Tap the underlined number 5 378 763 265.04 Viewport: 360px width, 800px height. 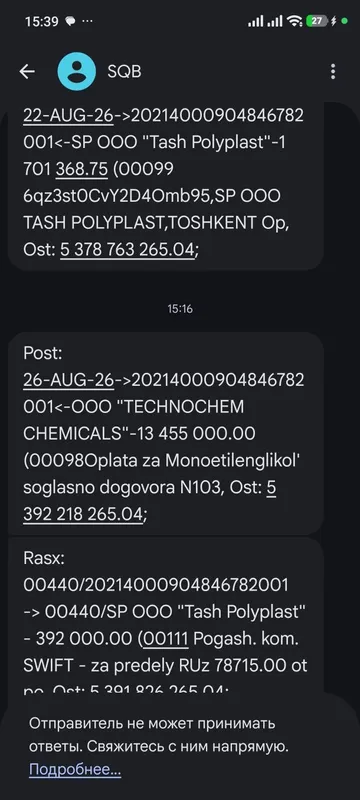coord(127,251)
